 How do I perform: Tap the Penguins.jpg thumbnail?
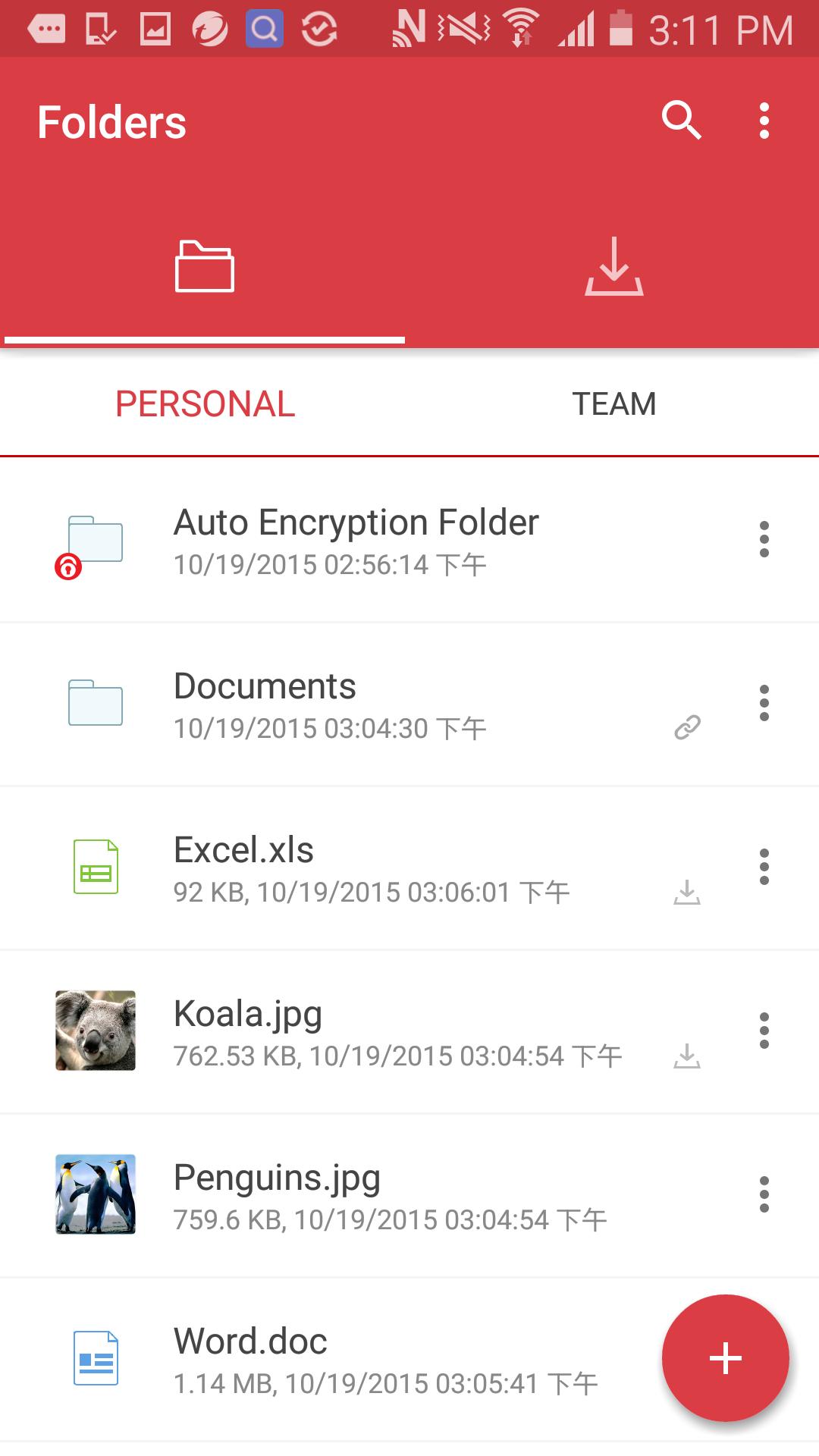tap(95, 1194)
